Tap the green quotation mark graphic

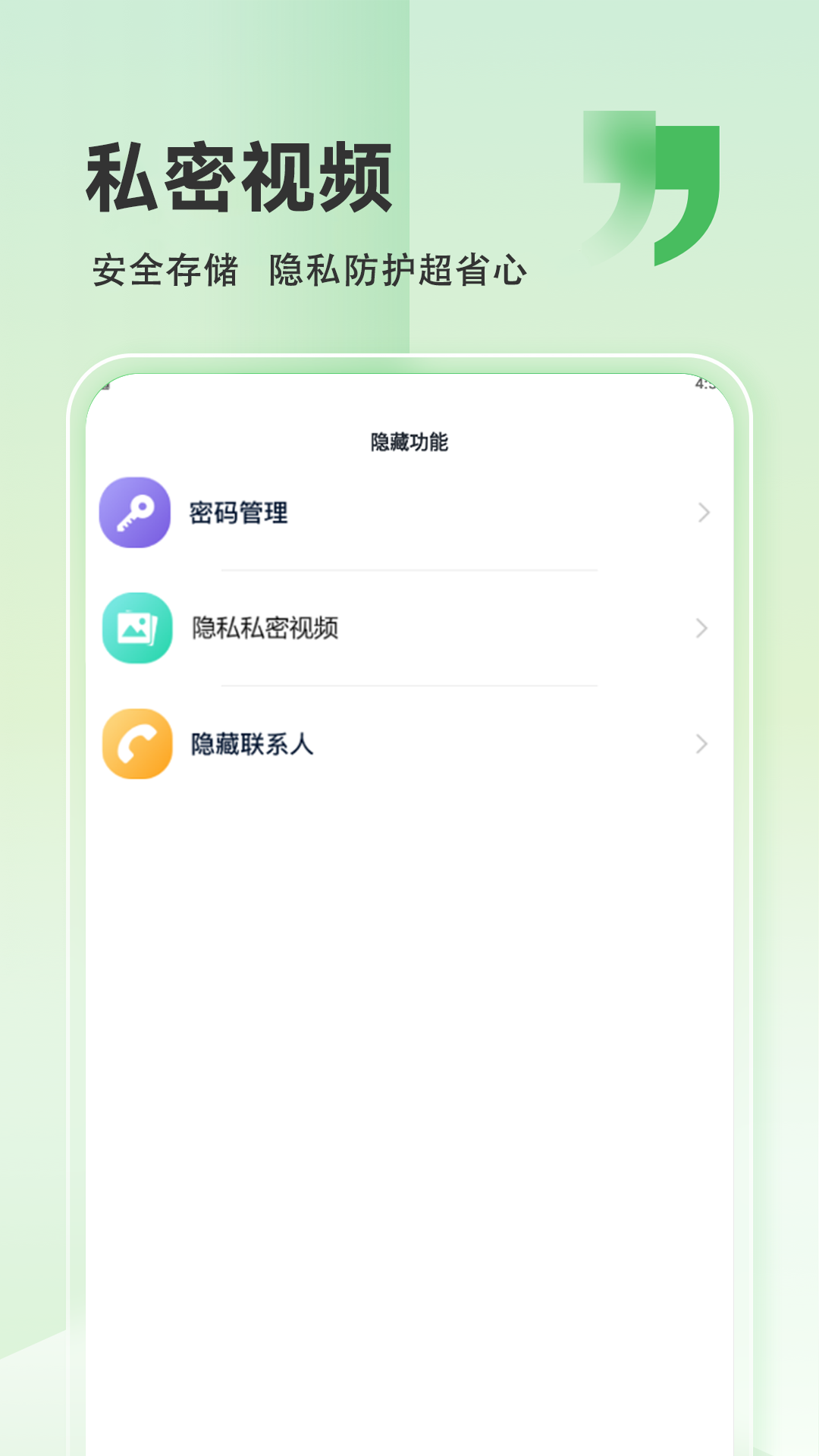click(x=652, y=186)
